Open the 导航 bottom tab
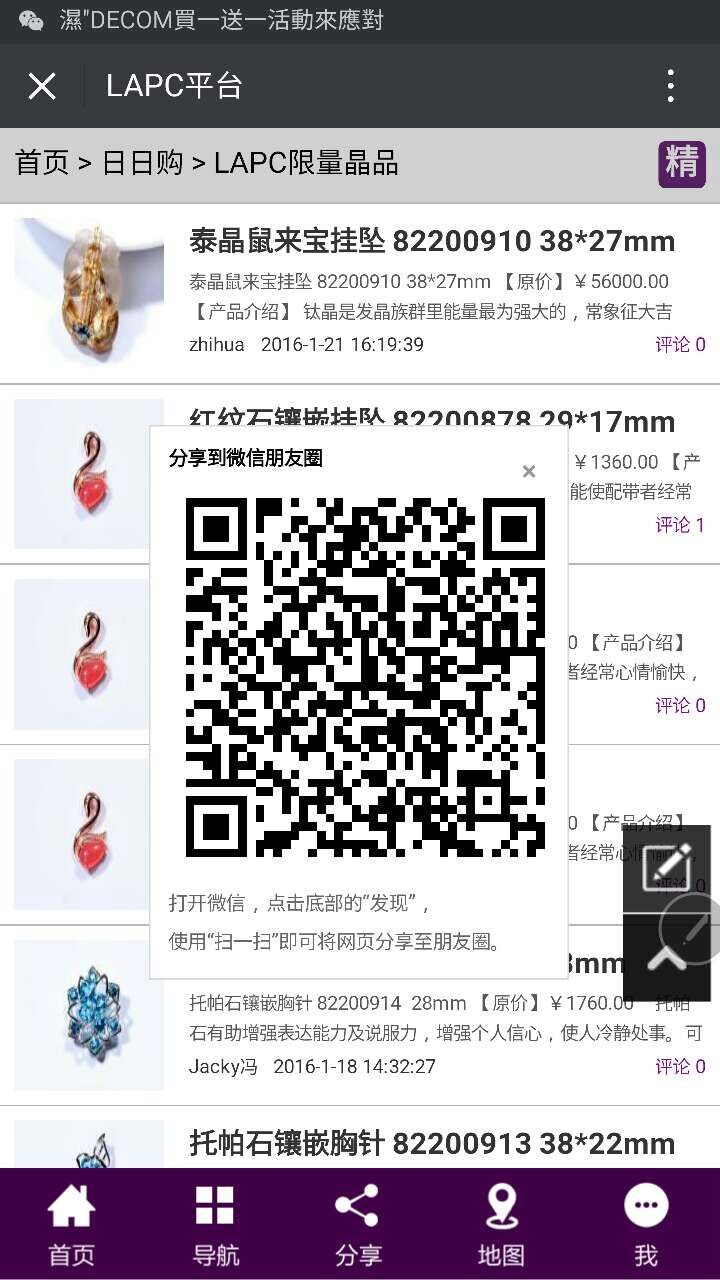Viewport: 720px width, 1280px height. tap(215, 1225)
